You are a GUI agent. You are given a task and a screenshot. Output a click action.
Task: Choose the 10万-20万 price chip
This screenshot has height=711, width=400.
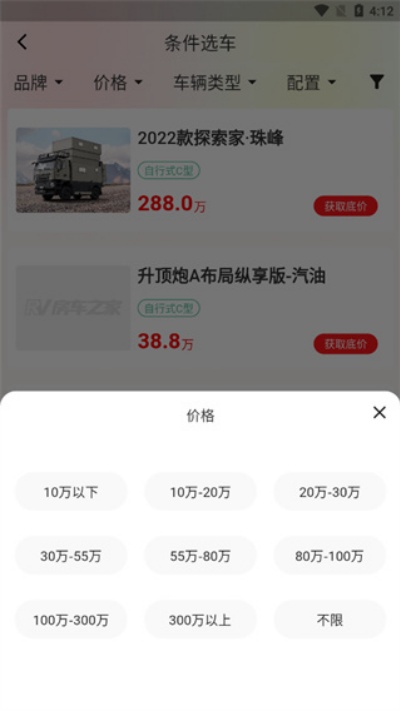200,492
